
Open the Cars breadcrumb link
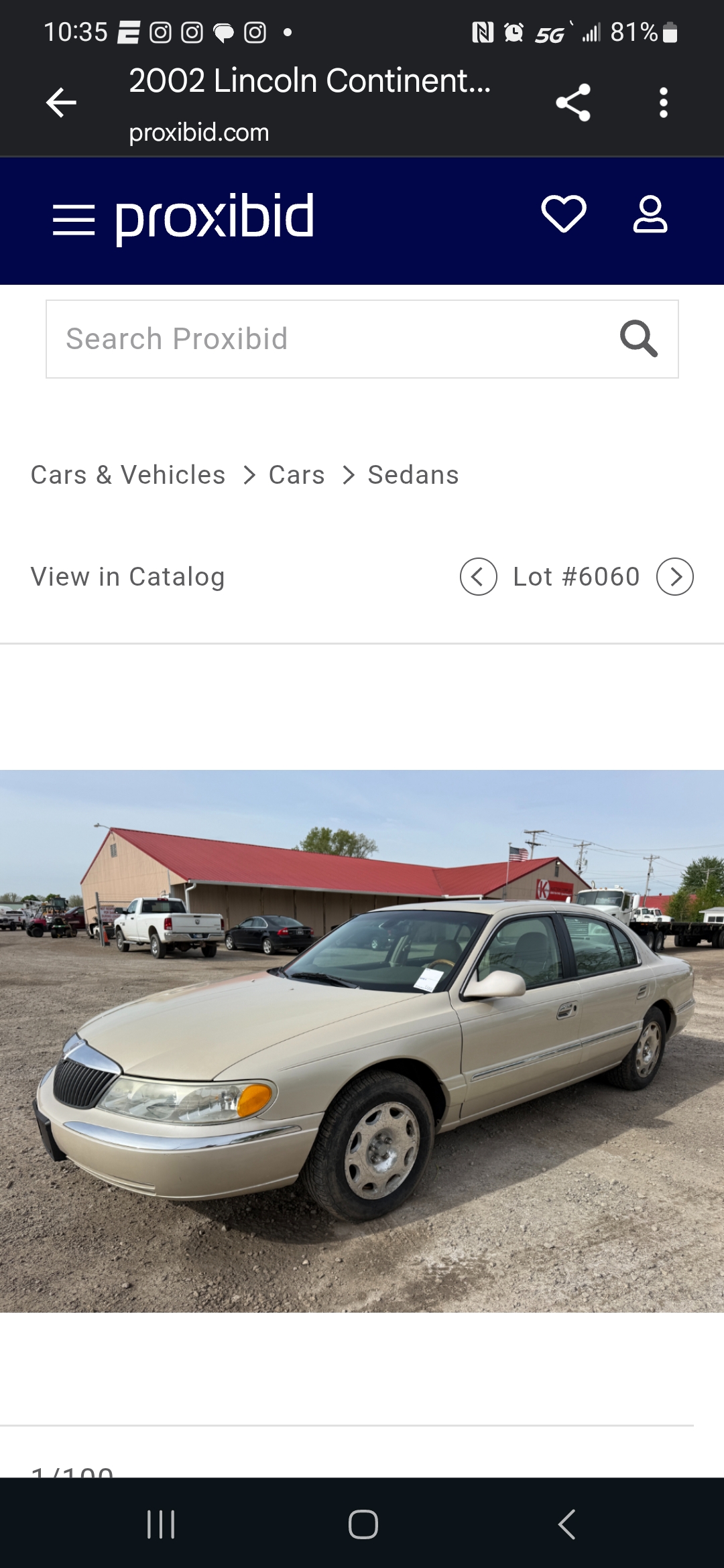click(297, 475)
